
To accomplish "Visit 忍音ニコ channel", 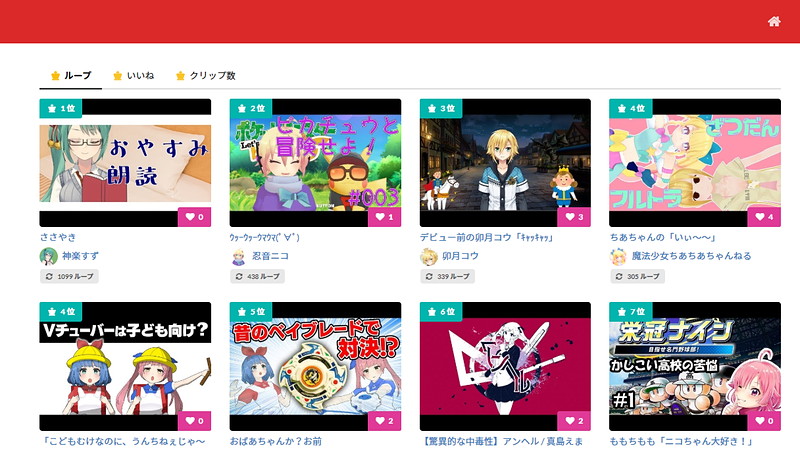I will point(269,256).
